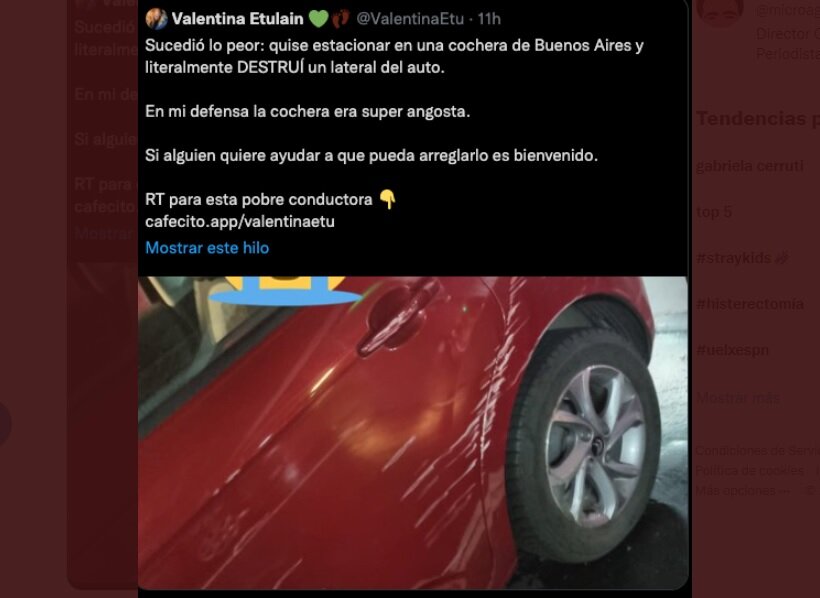Open Valentina Etulain's profile name

tap(236, 18)
